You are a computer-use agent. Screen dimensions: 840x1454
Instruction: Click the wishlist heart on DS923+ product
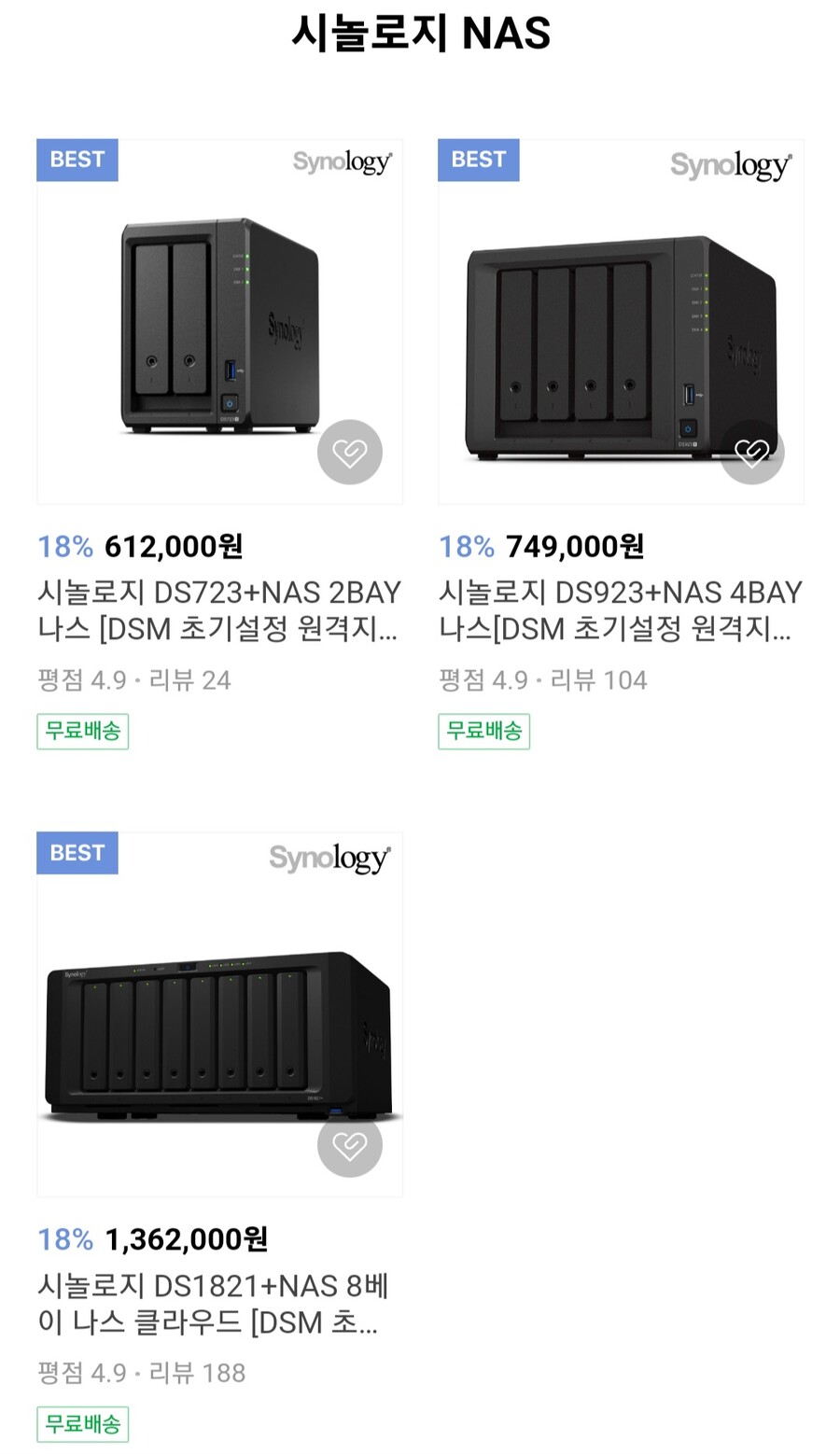pos(751,452)
